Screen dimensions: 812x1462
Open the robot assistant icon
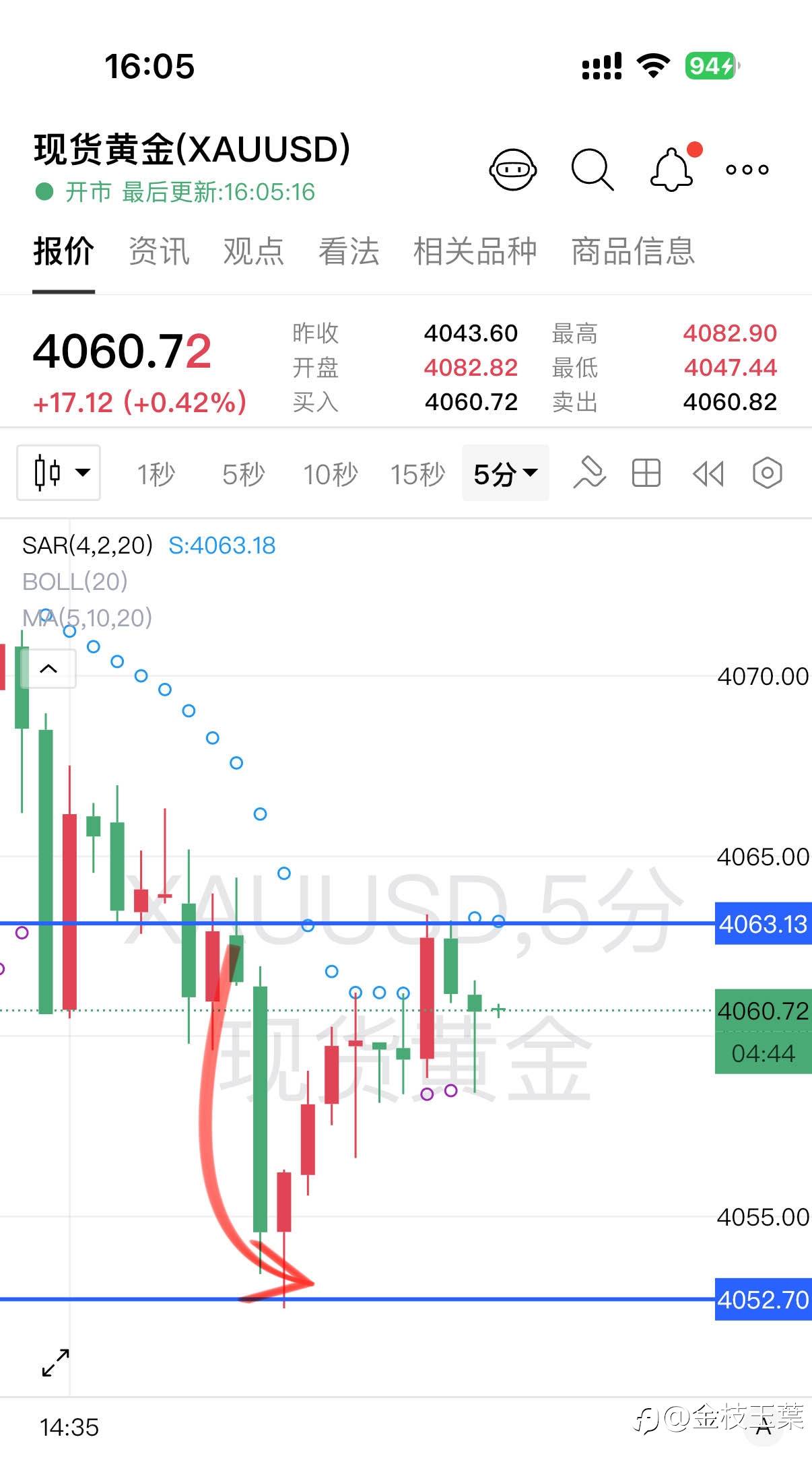click(513, 169)
